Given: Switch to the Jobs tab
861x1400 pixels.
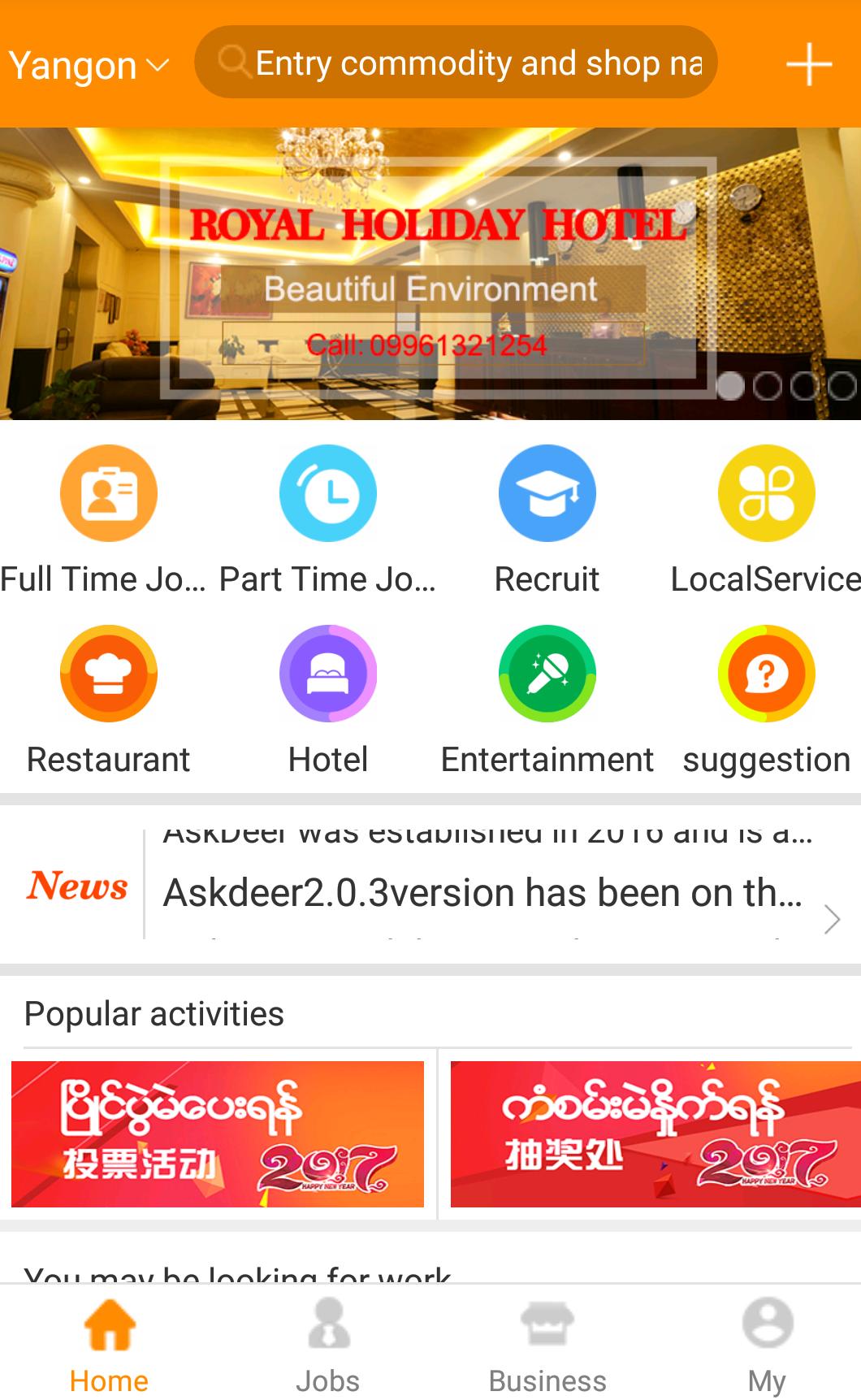Looking at the screenshot, I should click(x=327, y=1346).
